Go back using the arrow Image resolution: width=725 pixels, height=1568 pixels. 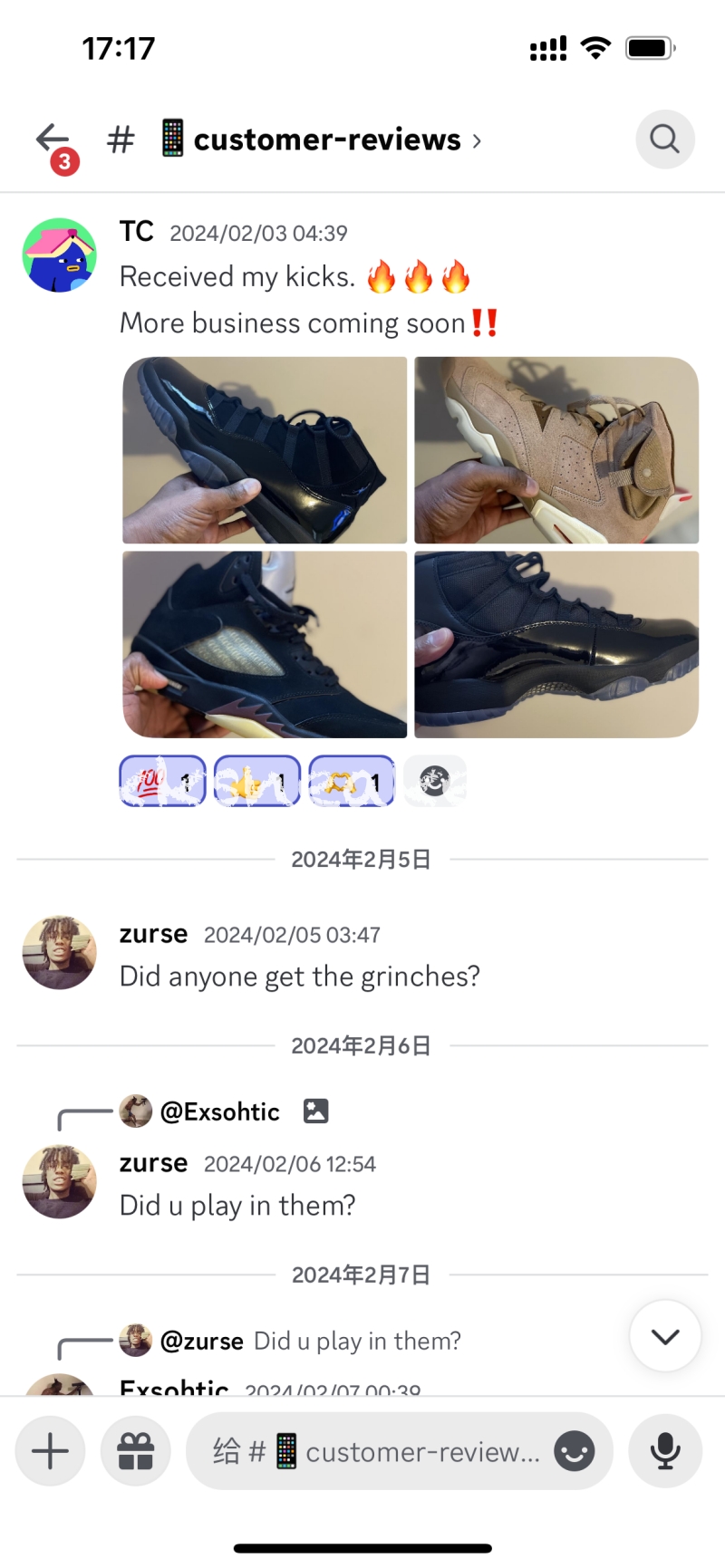pos(53,139)
